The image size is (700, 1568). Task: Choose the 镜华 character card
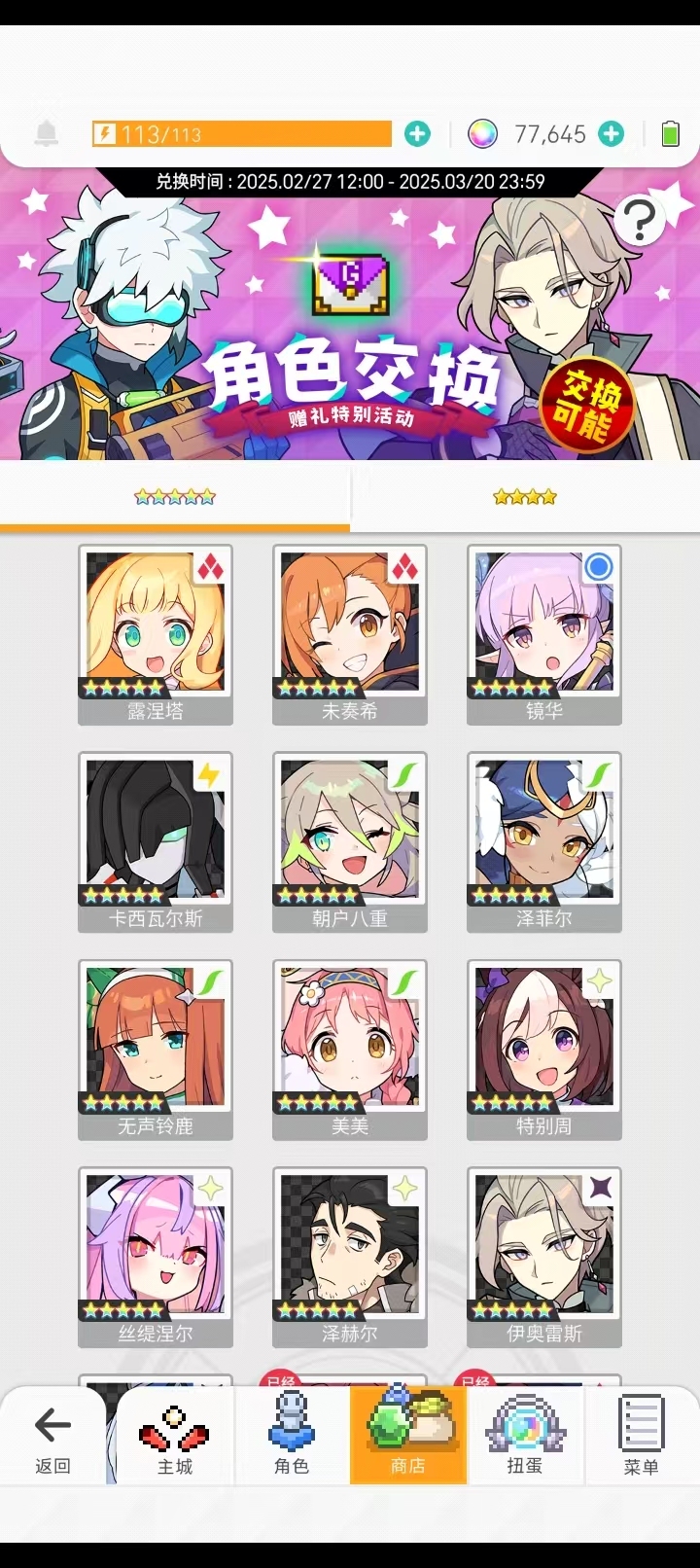click(x=544, y=633)
